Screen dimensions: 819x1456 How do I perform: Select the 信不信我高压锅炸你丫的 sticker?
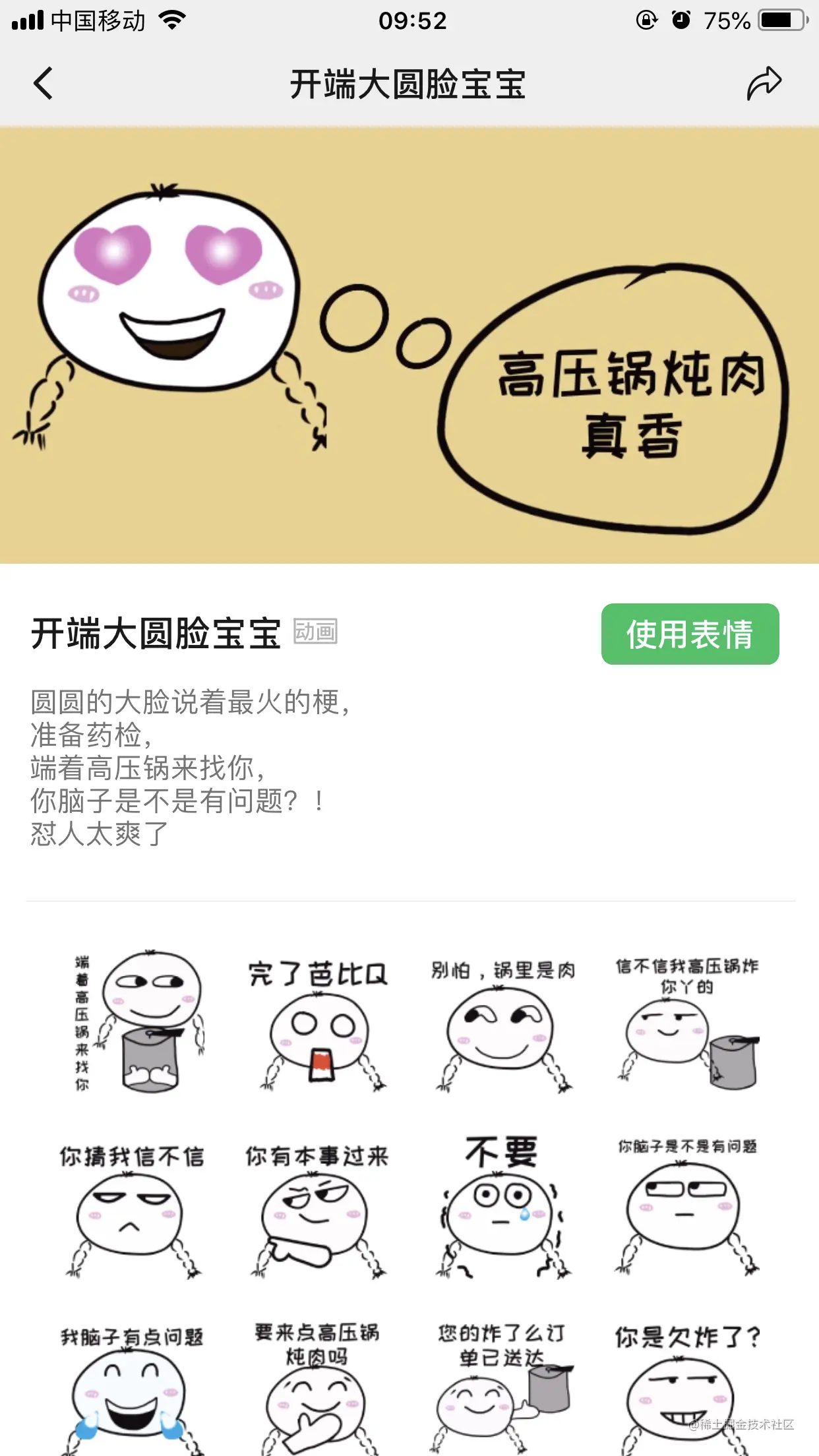point(686,1022)
